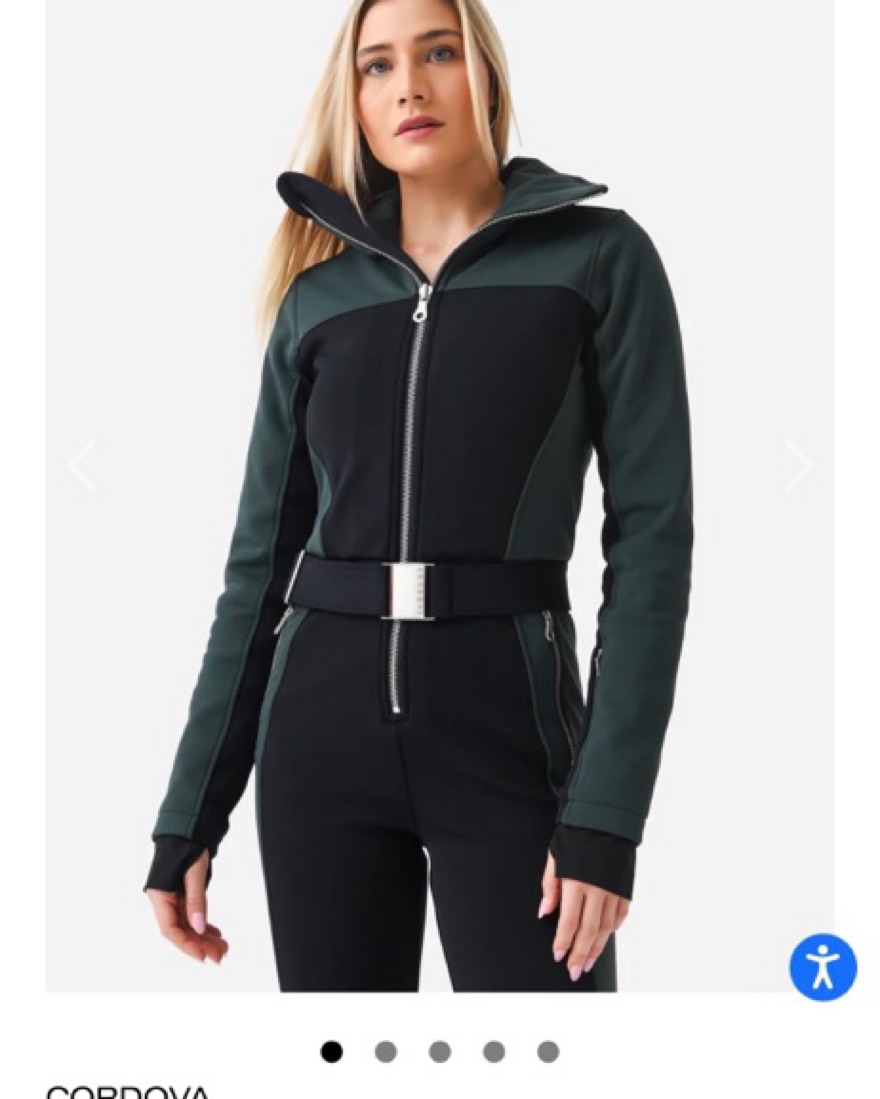
Task: Select the fourth carousel page dot
Action: tap(494, 1051)
